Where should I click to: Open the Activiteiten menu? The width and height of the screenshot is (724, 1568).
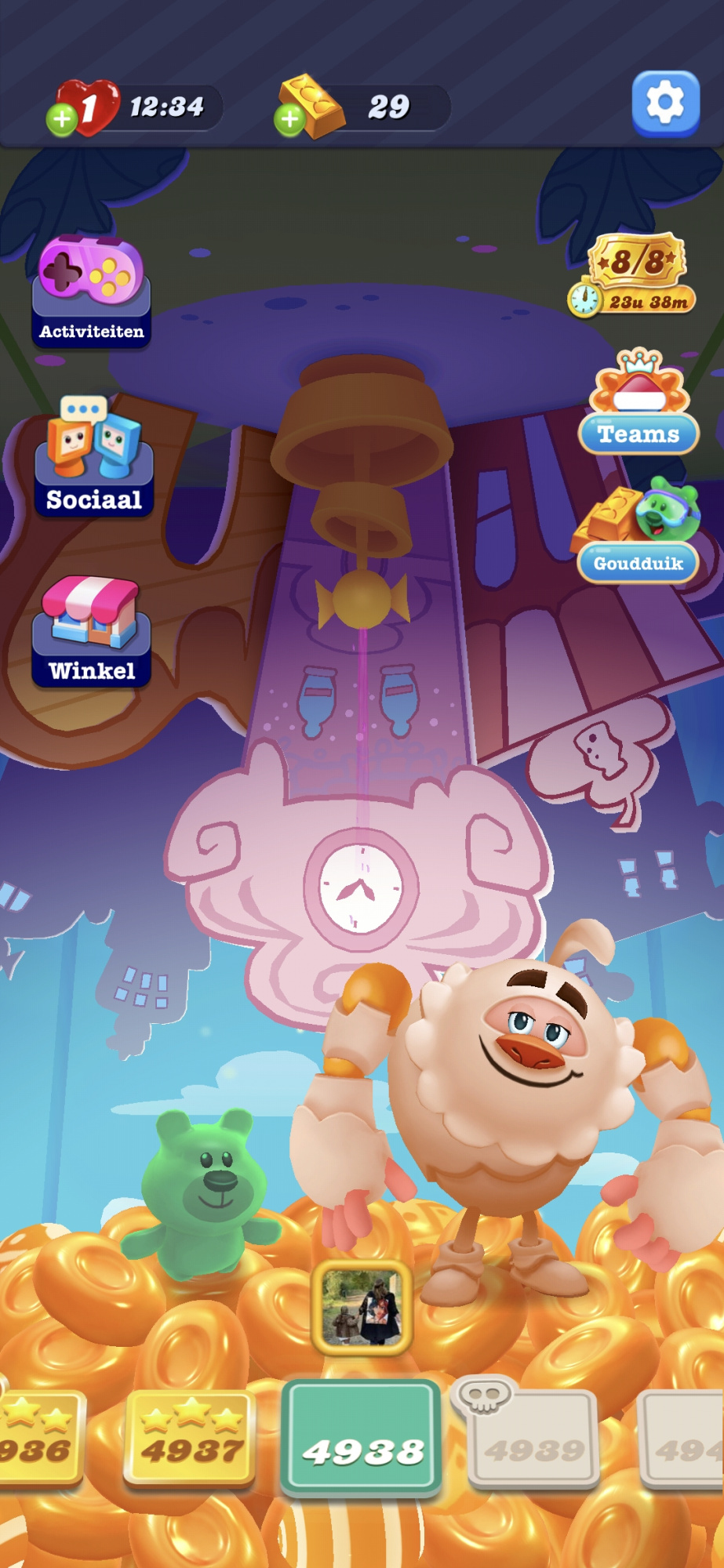(x=91, y=292)
